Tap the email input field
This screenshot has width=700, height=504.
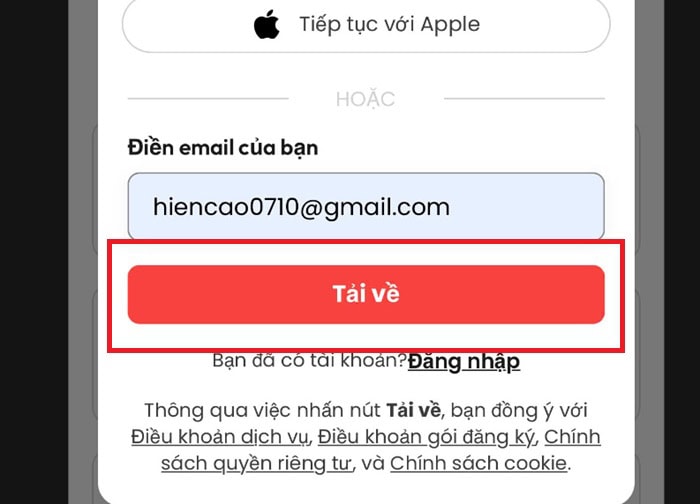pyautogui.click(x=365, y=207)
